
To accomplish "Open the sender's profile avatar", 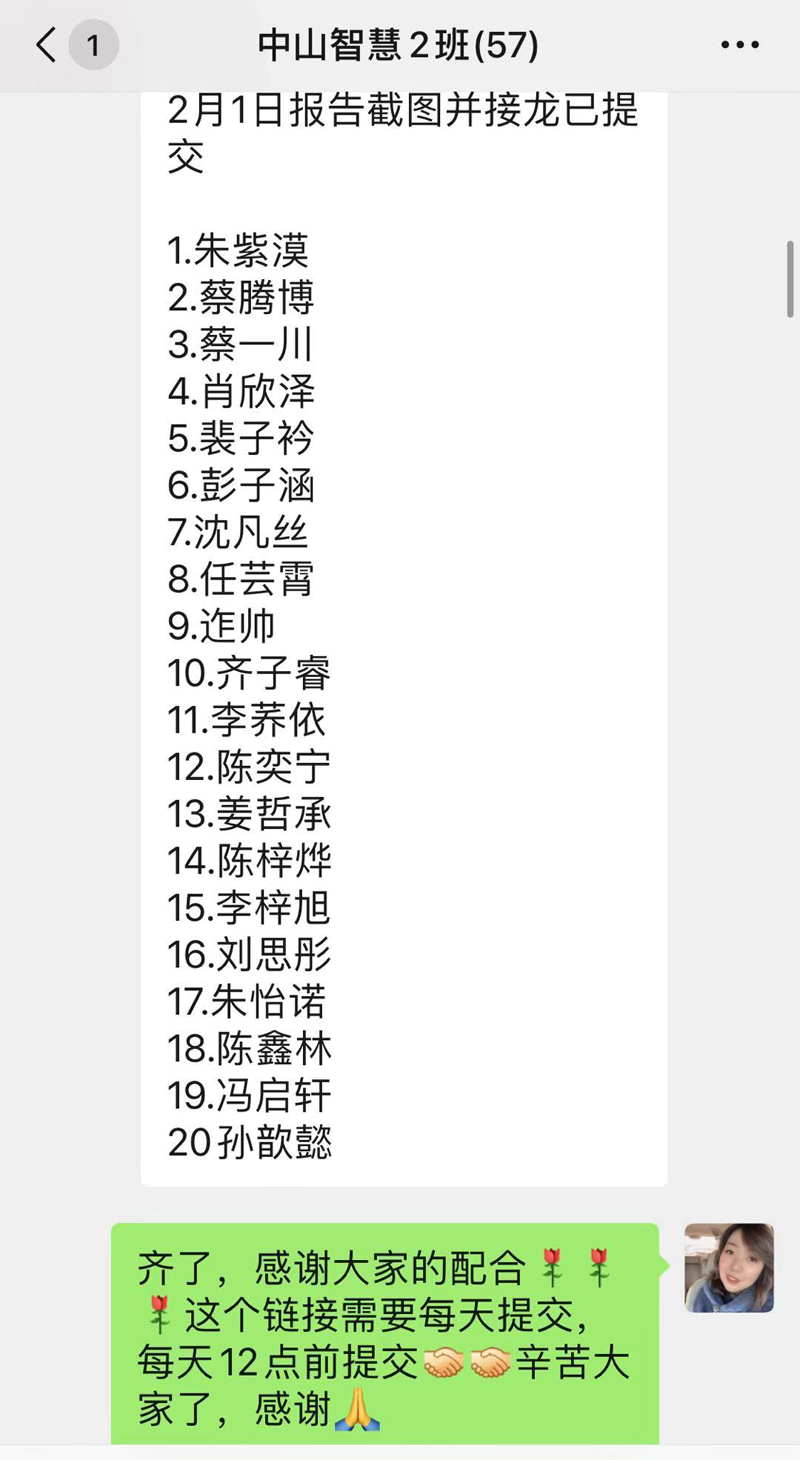I will [729, 1267].
